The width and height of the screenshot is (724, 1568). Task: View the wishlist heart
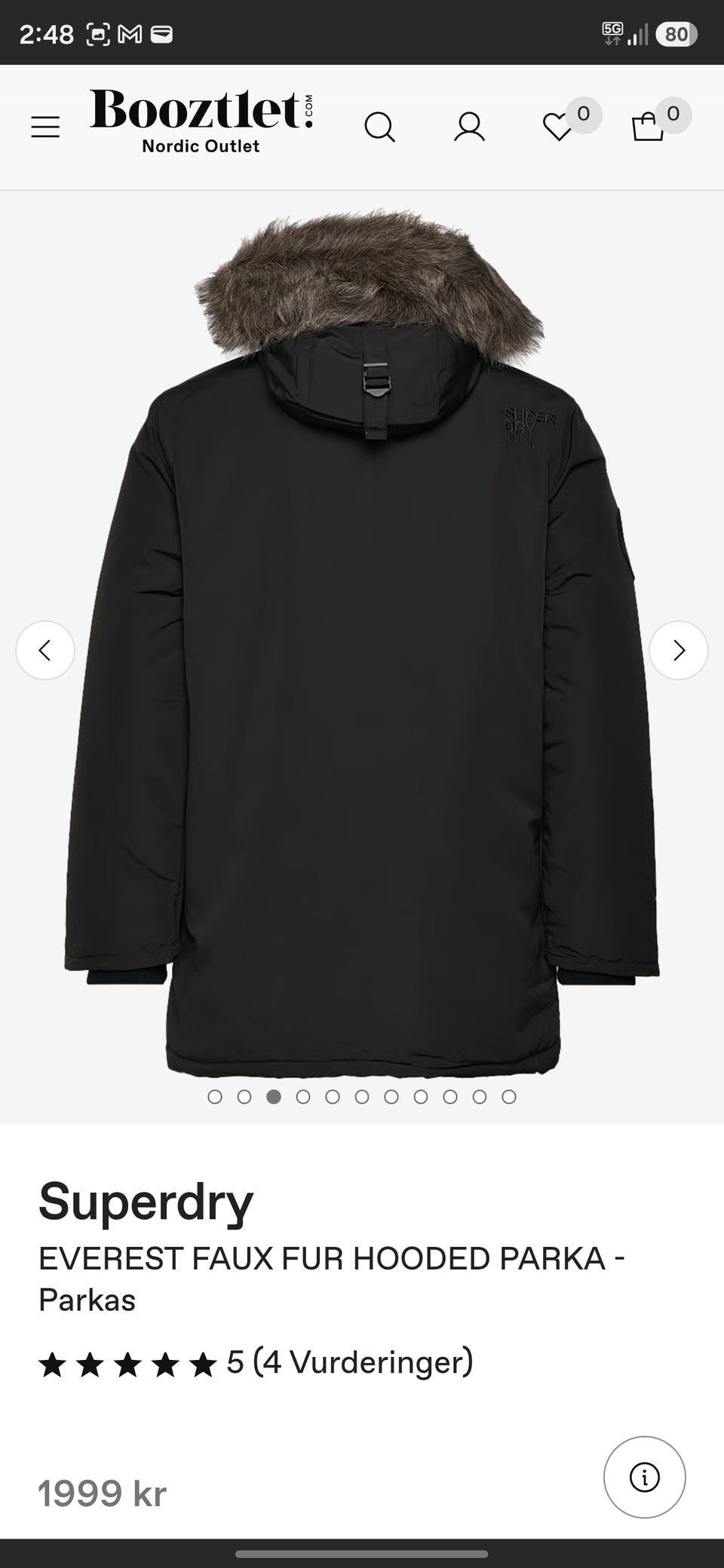[558, 127]
